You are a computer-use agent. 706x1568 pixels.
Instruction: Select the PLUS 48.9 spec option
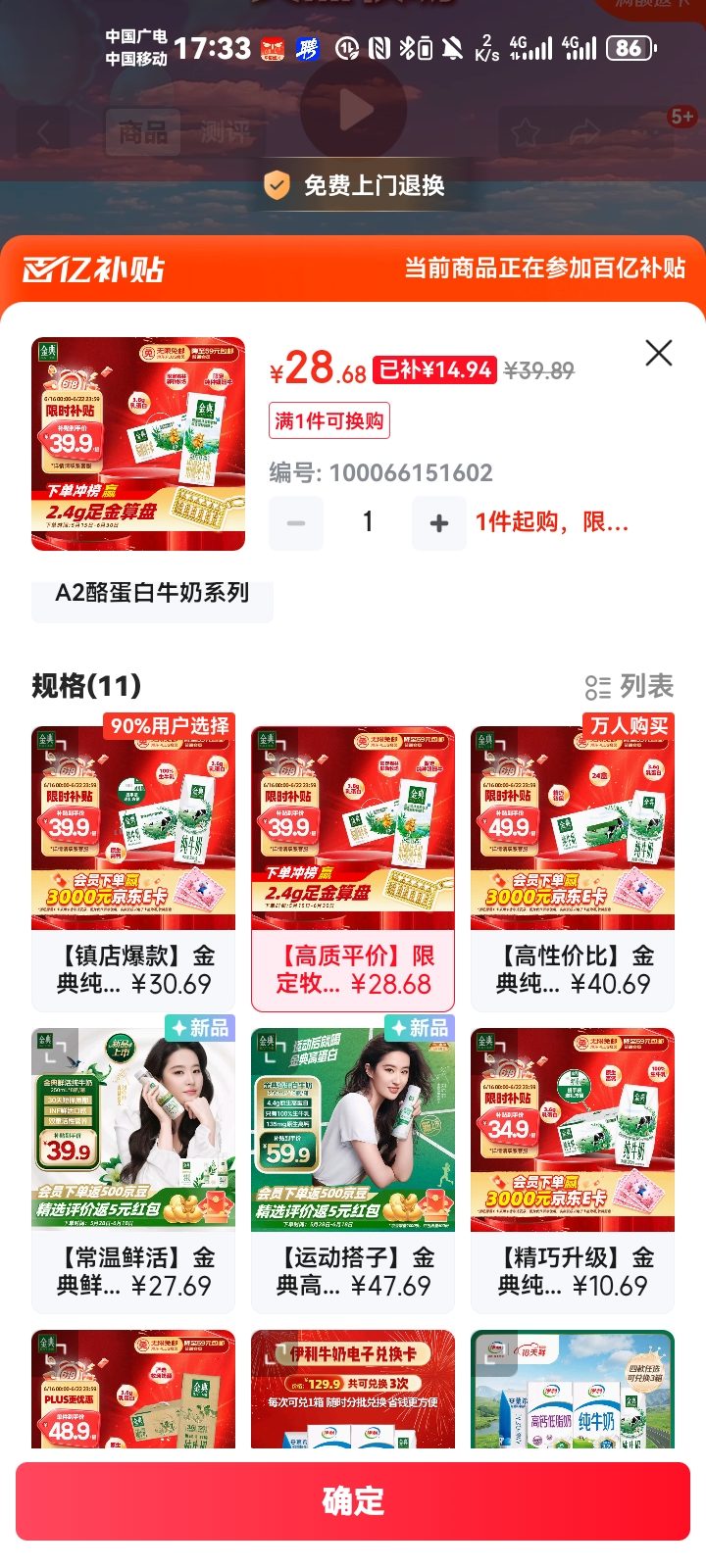(x=133, y=1389)
